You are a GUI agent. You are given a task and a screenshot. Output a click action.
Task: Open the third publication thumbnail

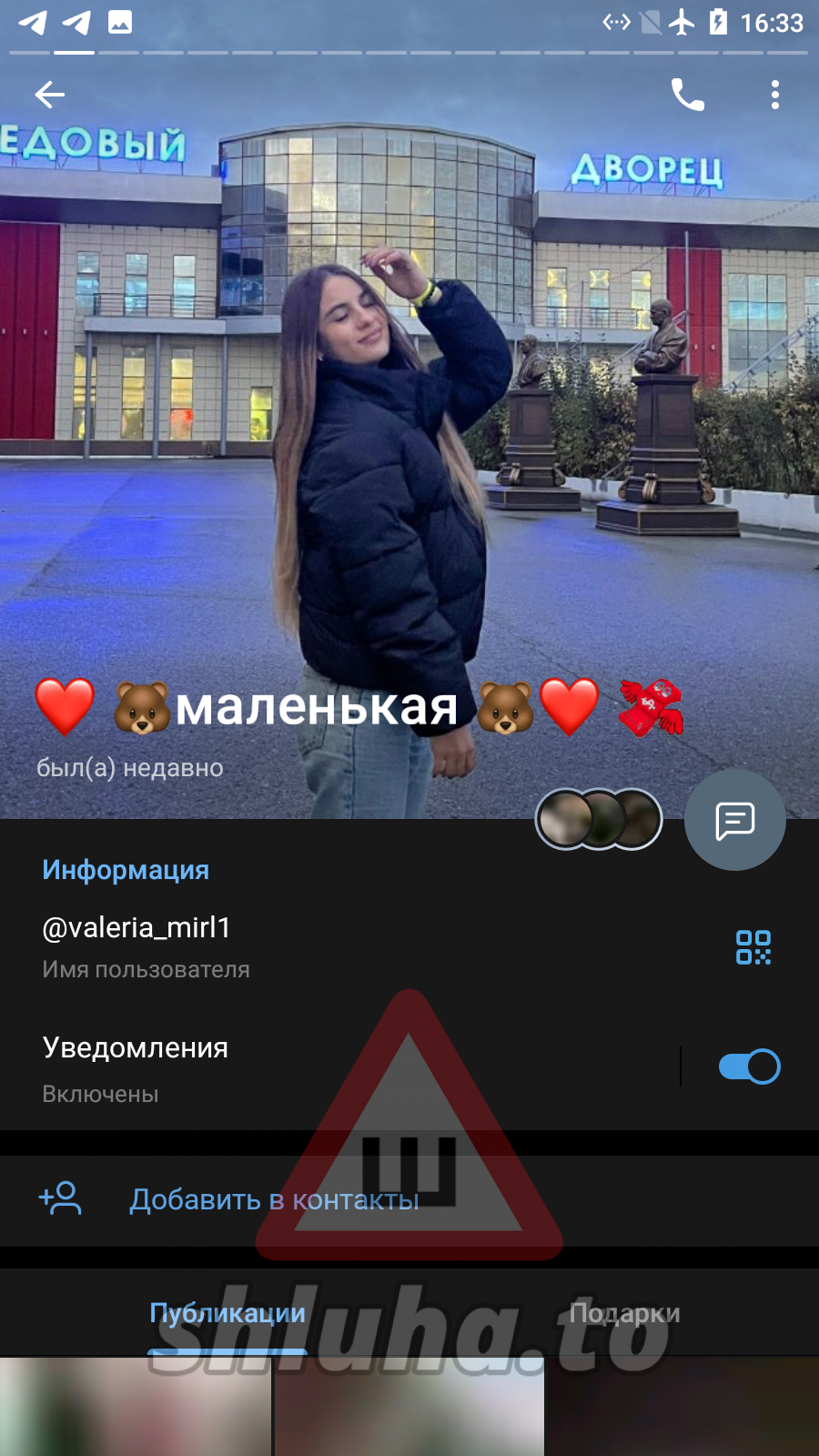click(x=682, y=1409)
